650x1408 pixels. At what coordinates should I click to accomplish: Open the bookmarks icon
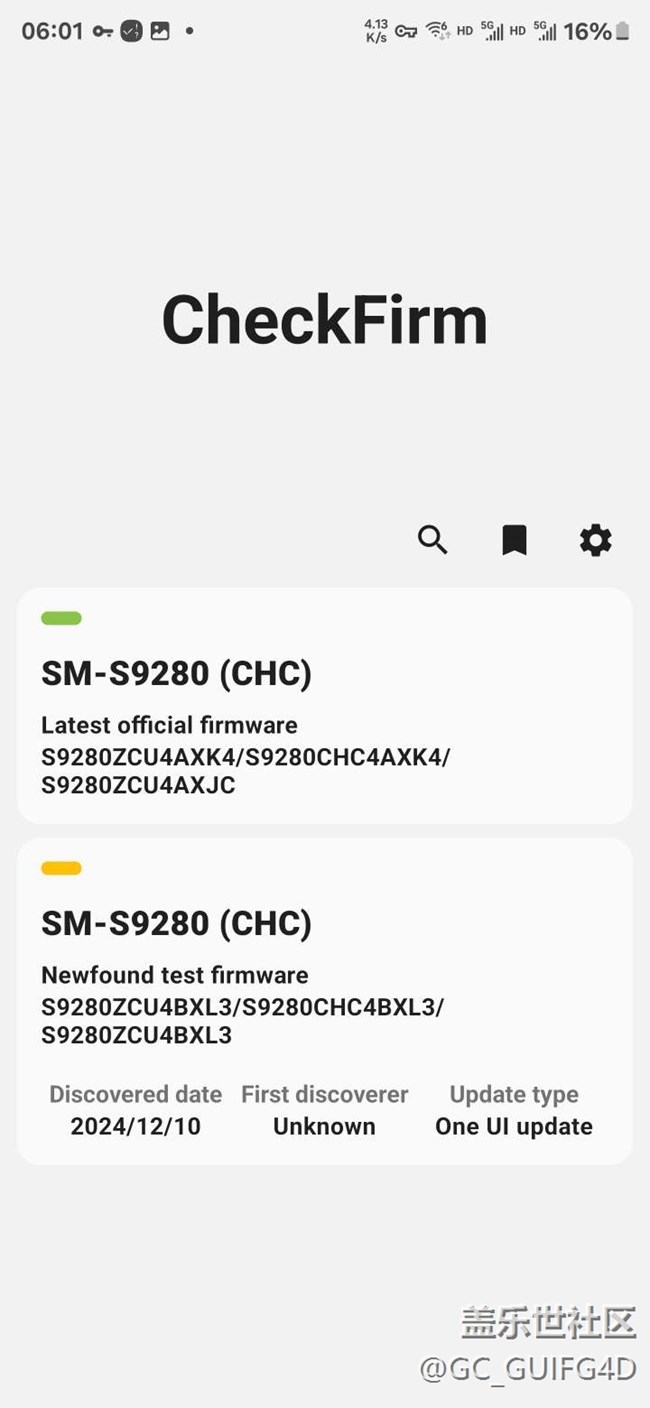click(x=514, y=540)
